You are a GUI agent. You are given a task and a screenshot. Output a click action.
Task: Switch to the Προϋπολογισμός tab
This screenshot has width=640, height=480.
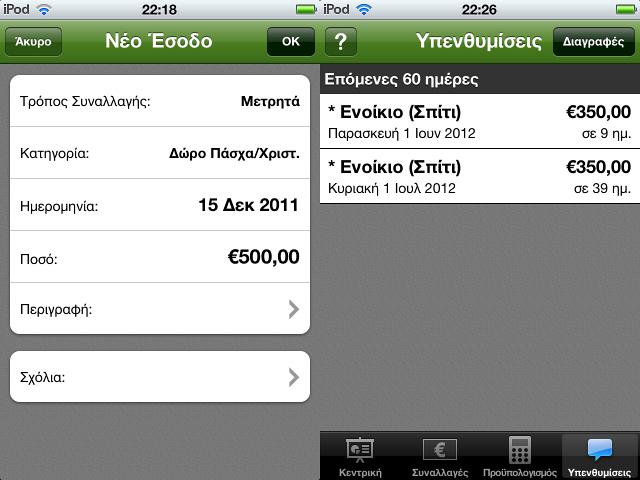tap(519, 456)
